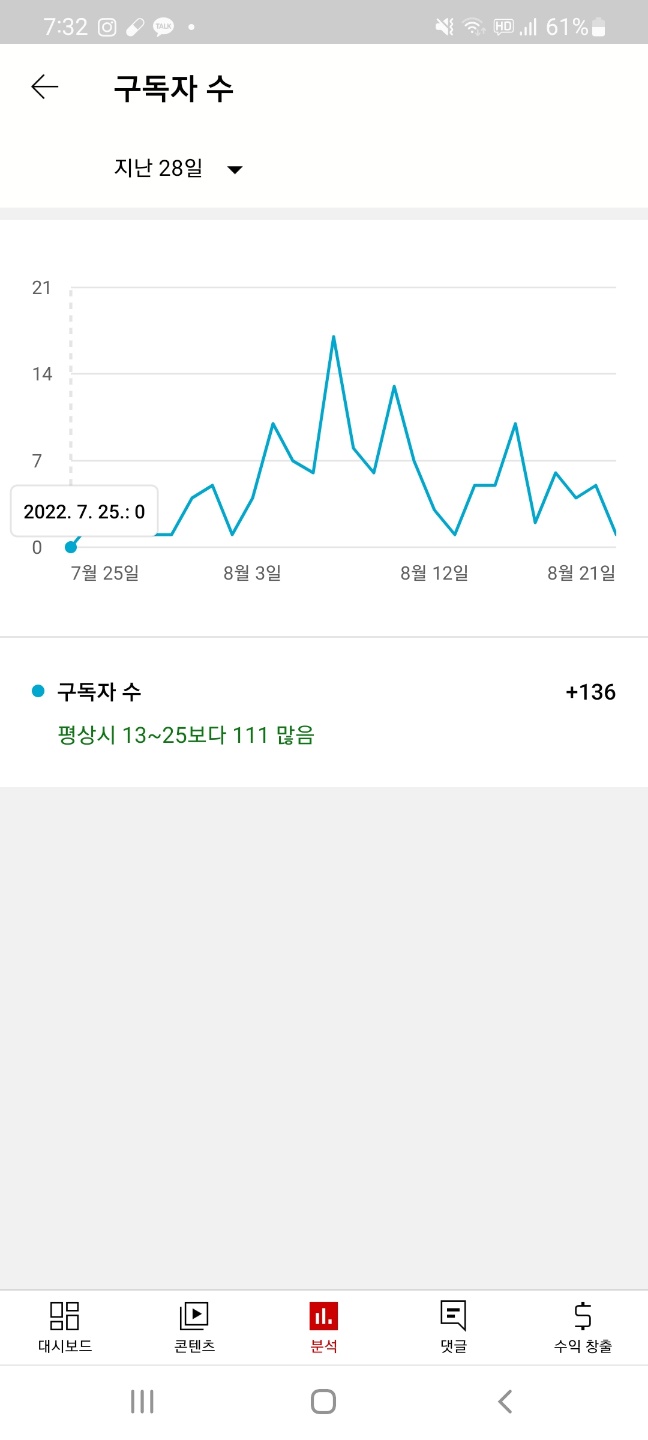The height and width of the screenshot is (1440, 648).
Task: Go to the 수익 창출 tab
Action: click(x=583, y=1327)
